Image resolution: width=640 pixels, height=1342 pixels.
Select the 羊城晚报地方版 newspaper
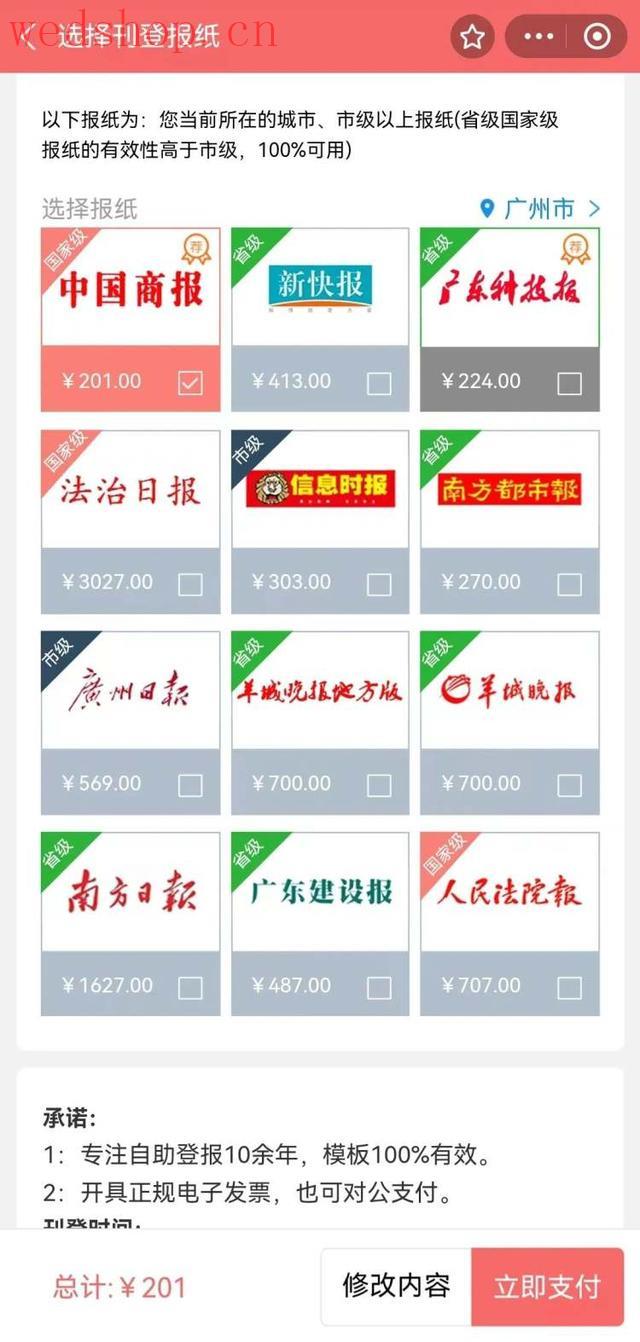click(379, 785)
